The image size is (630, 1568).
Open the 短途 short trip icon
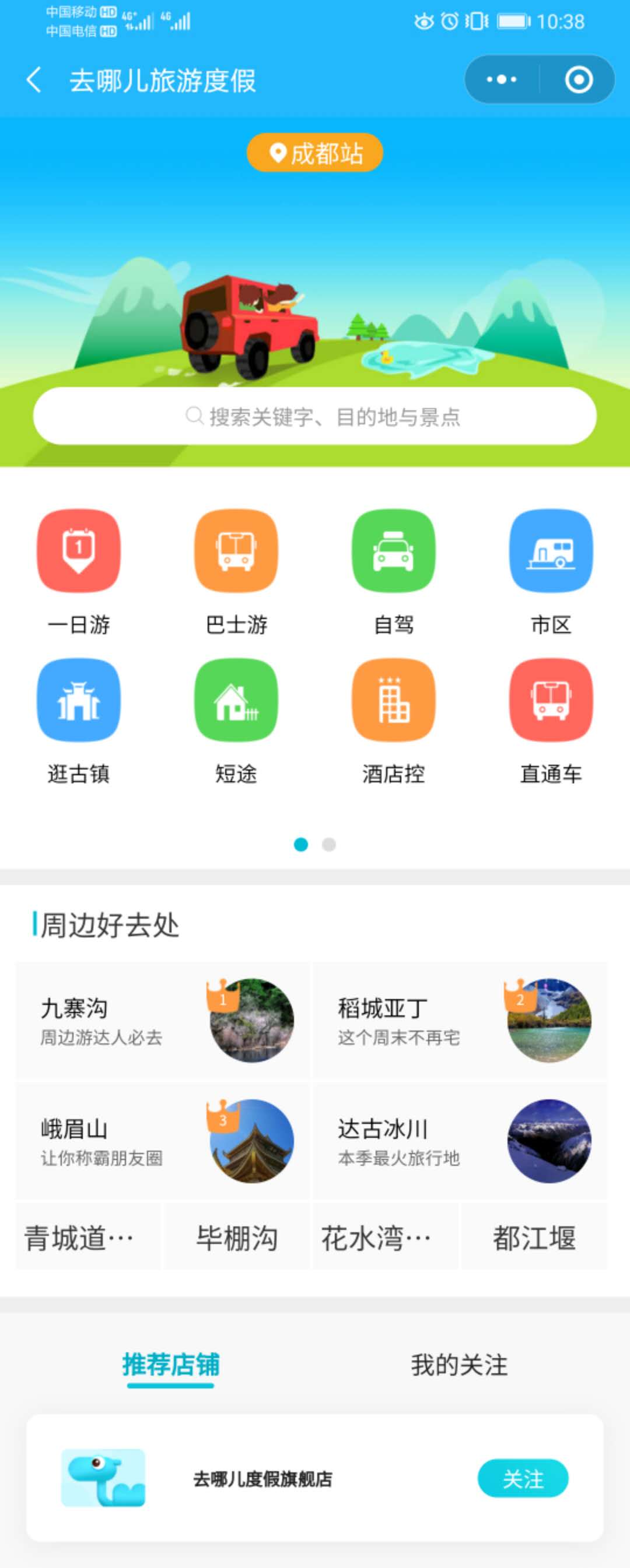pos(236,701)
